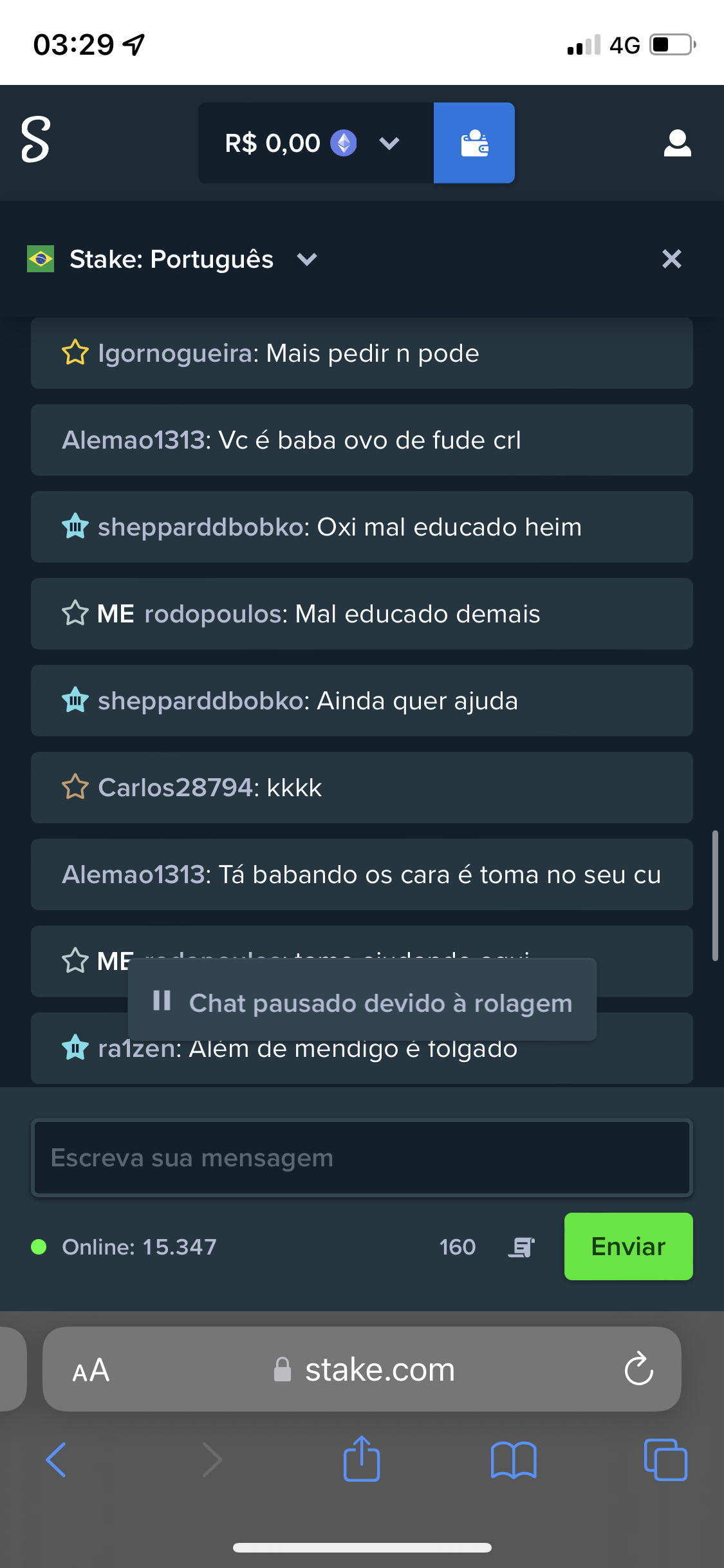This screenshot has height=1568, width=724.
Task: Reload the stake.com page
Action: 639,1368
